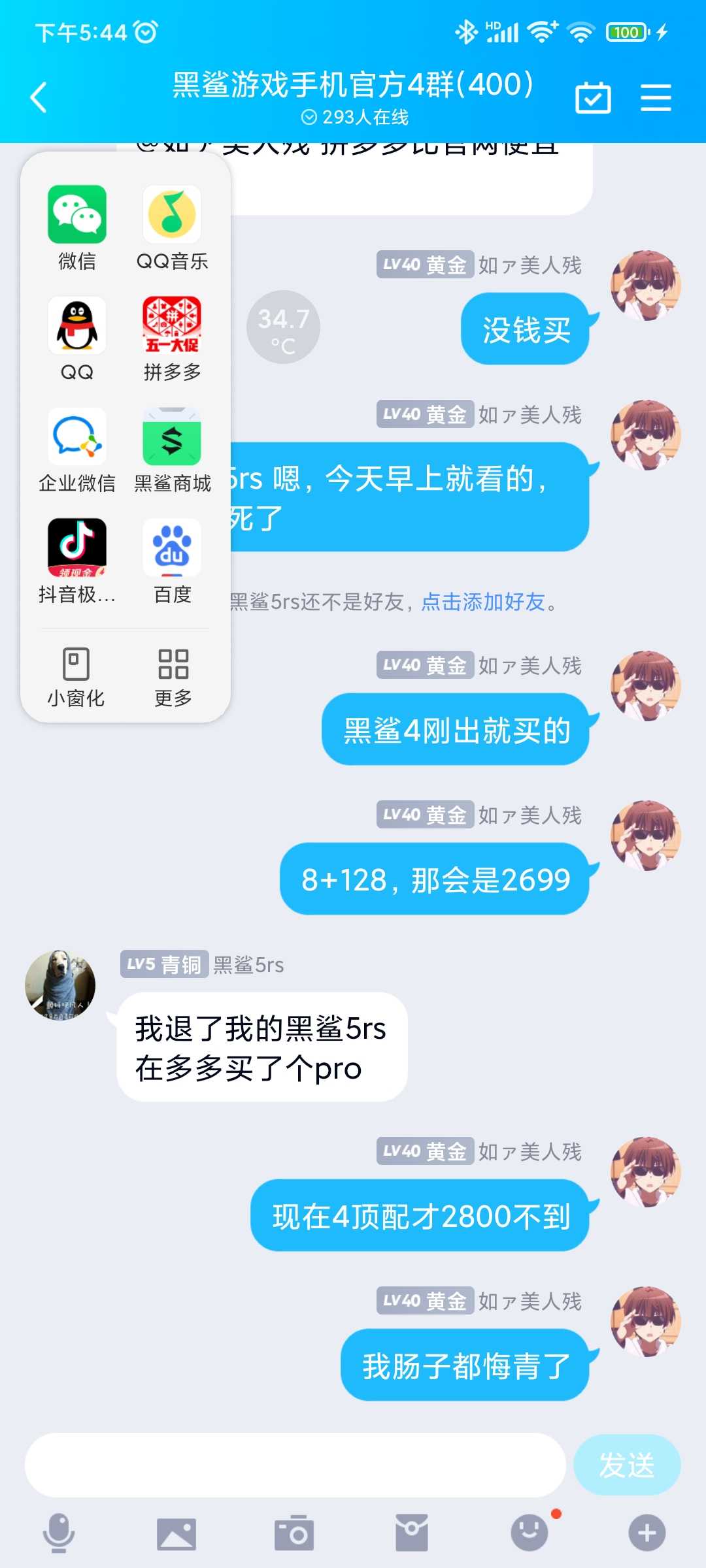Record a voice message with microphone
Screen dimensions: 706x1568
(x=59, y=1533)
